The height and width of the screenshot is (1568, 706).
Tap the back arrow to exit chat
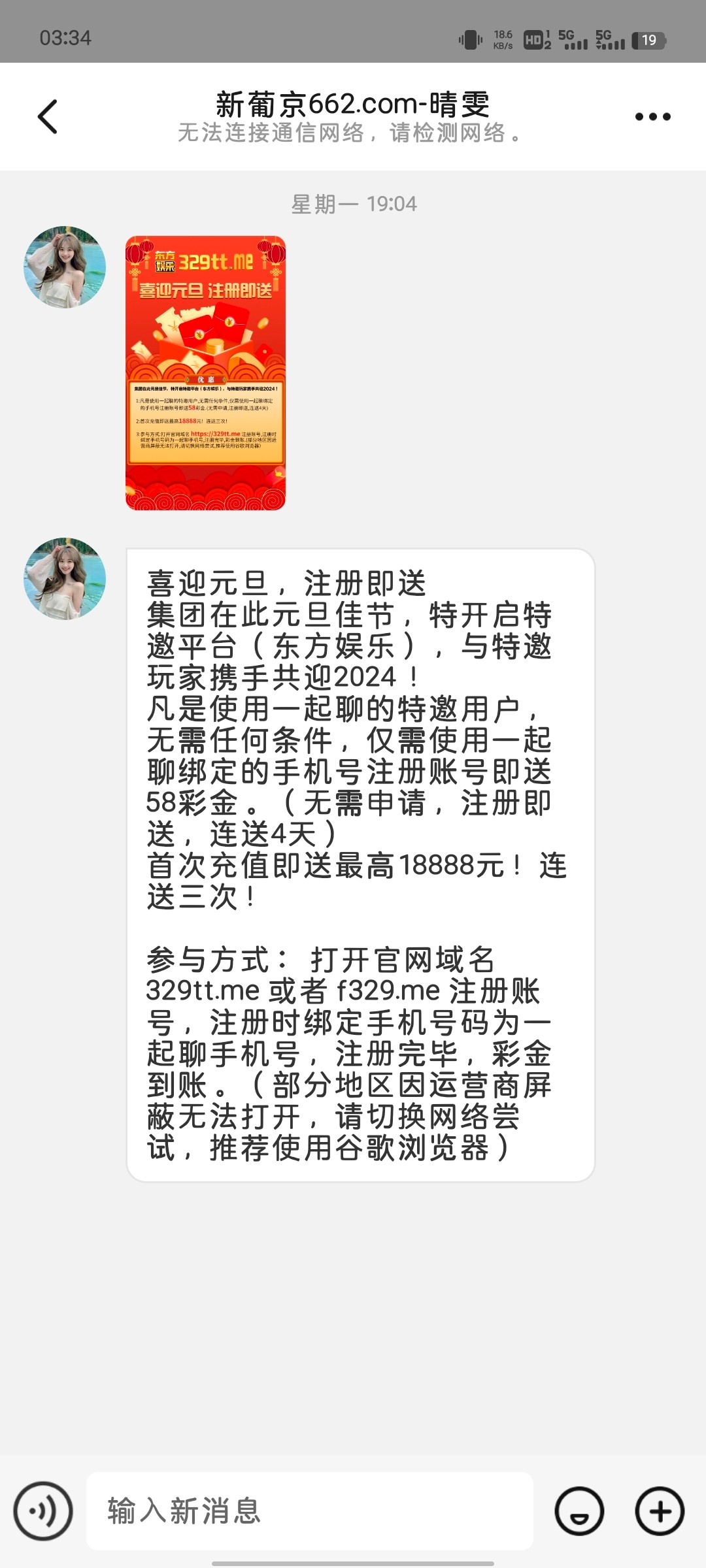47,116
